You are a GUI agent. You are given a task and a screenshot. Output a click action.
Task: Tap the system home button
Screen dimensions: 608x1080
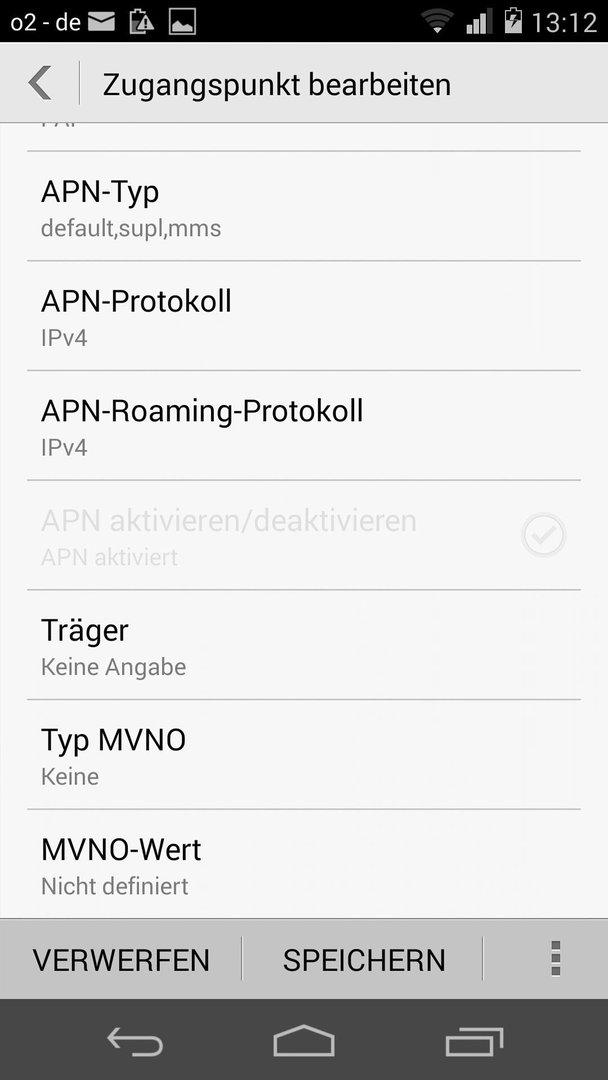click(304, 1040)
